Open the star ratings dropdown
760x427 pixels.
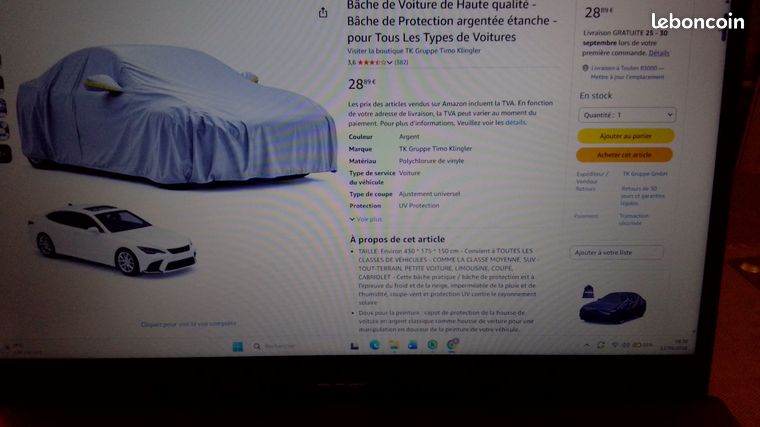389,62
